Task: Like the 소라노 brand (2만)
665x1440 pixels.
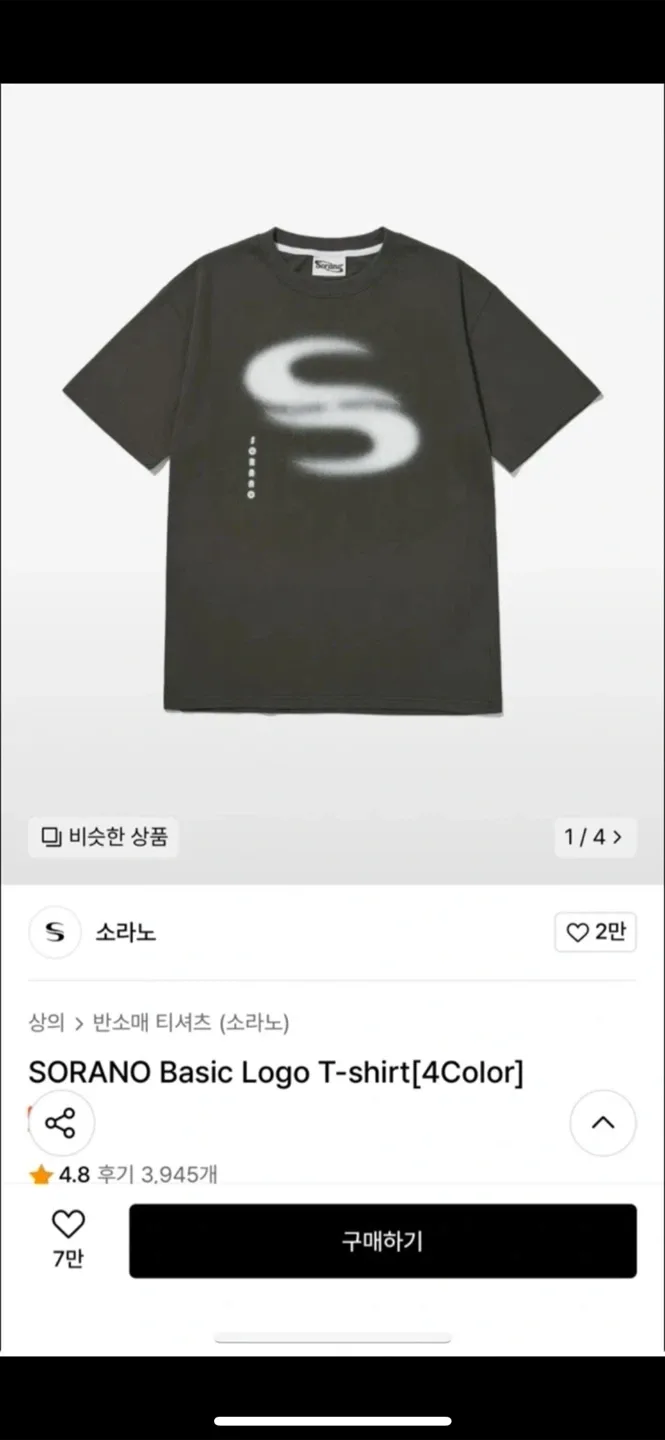Action: tap(595, 933)
